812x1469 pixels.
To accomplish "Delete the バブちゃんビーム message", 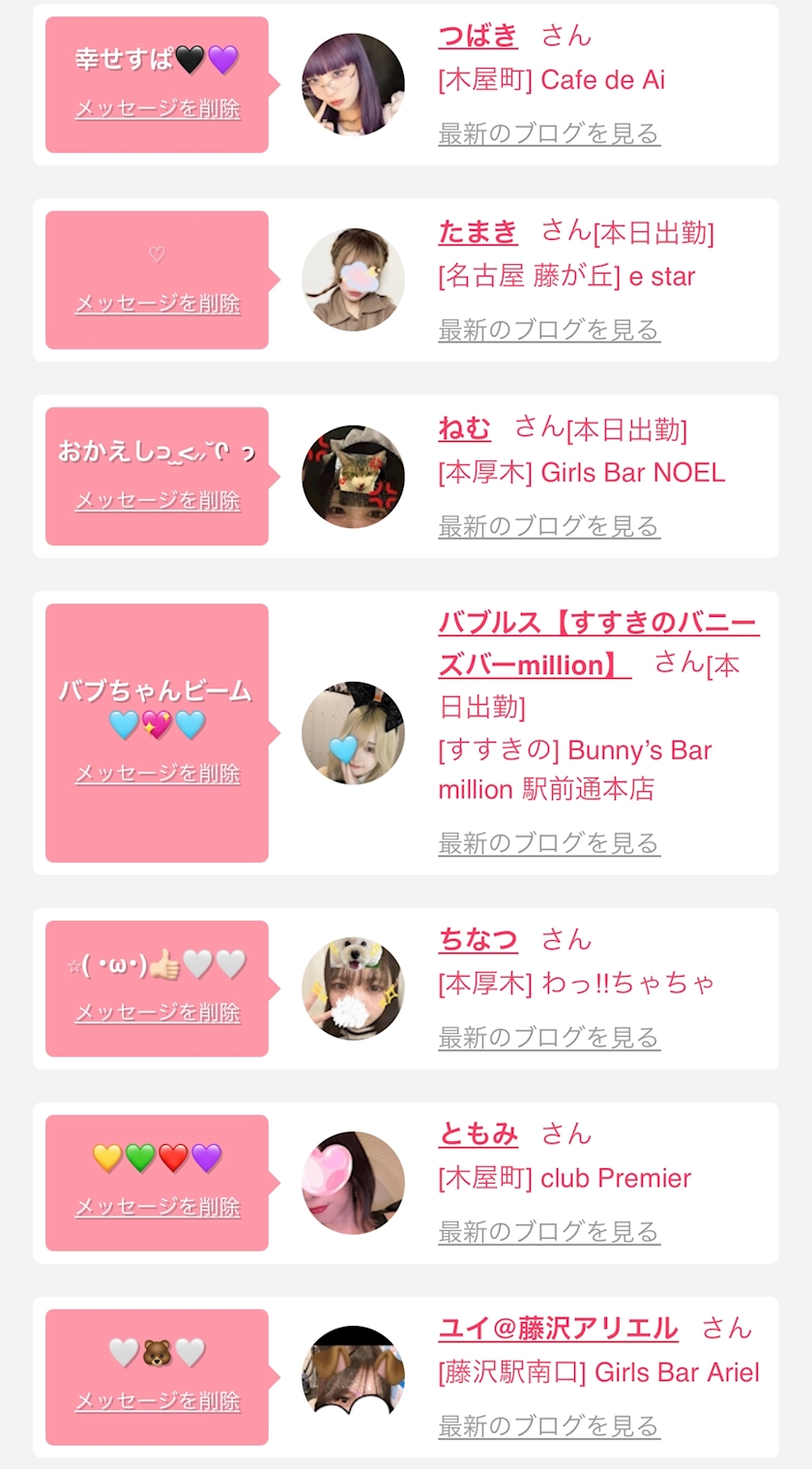I will tap(158, 774).
